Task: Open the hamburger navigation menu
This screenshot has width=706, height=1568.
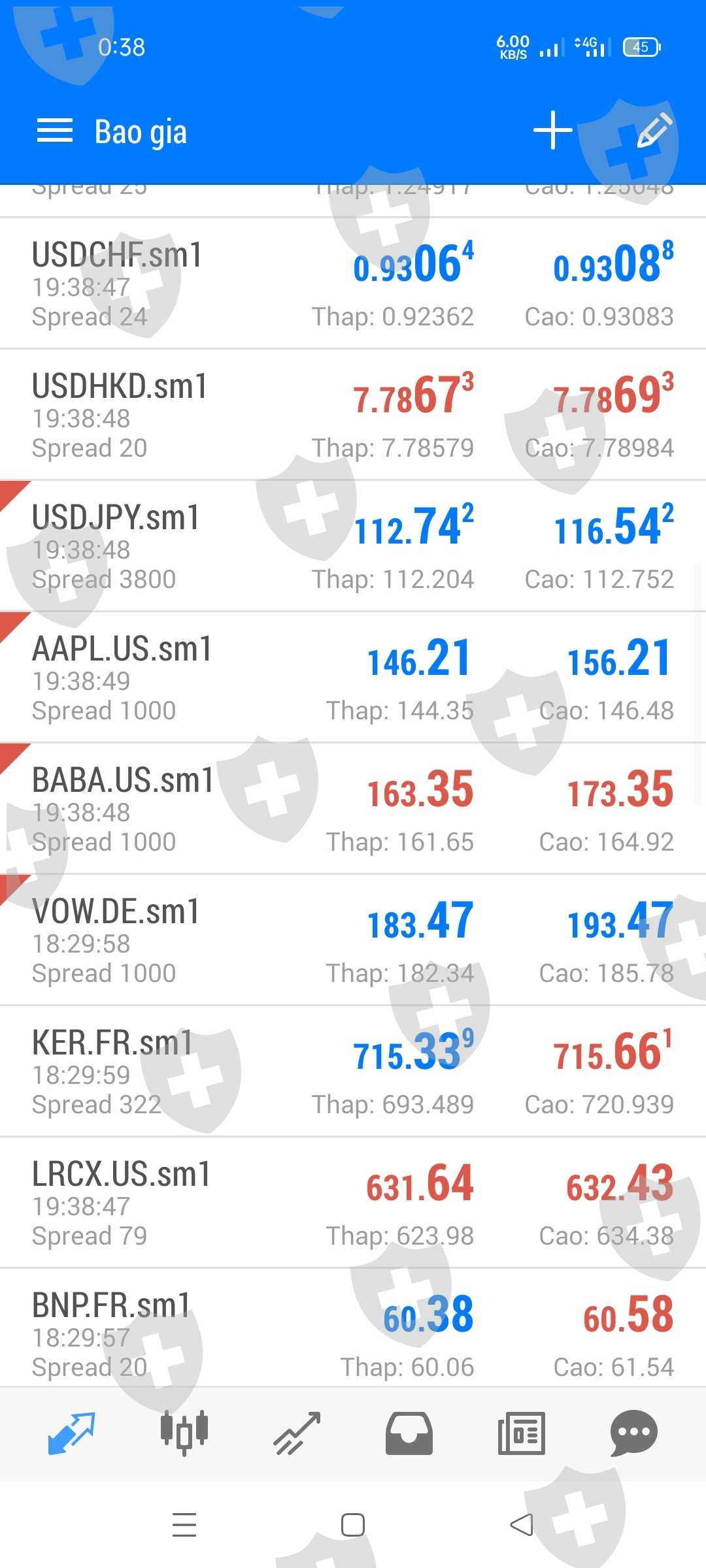Action: point(55,131)
